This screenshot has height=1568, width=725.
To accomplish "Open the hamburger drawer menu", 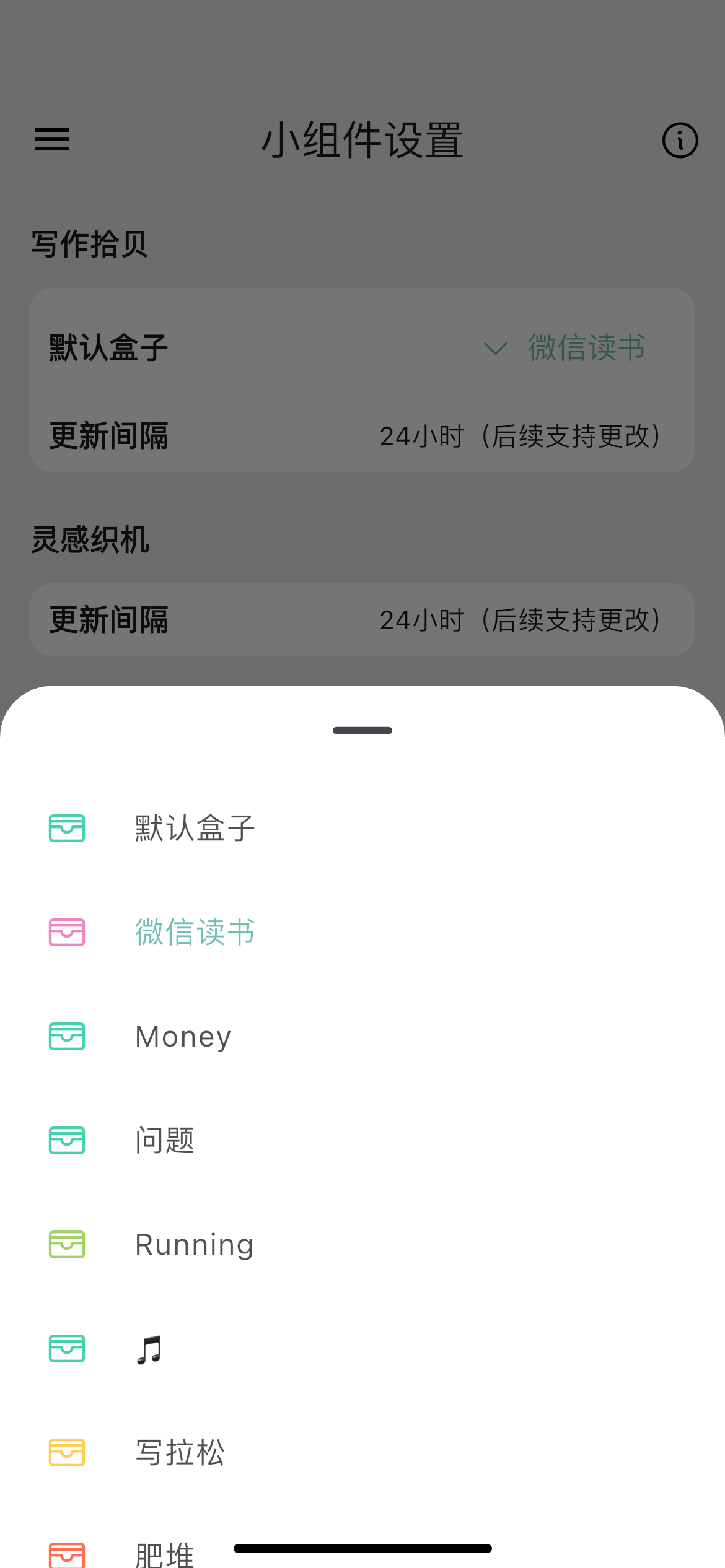I will click(52, 140).
